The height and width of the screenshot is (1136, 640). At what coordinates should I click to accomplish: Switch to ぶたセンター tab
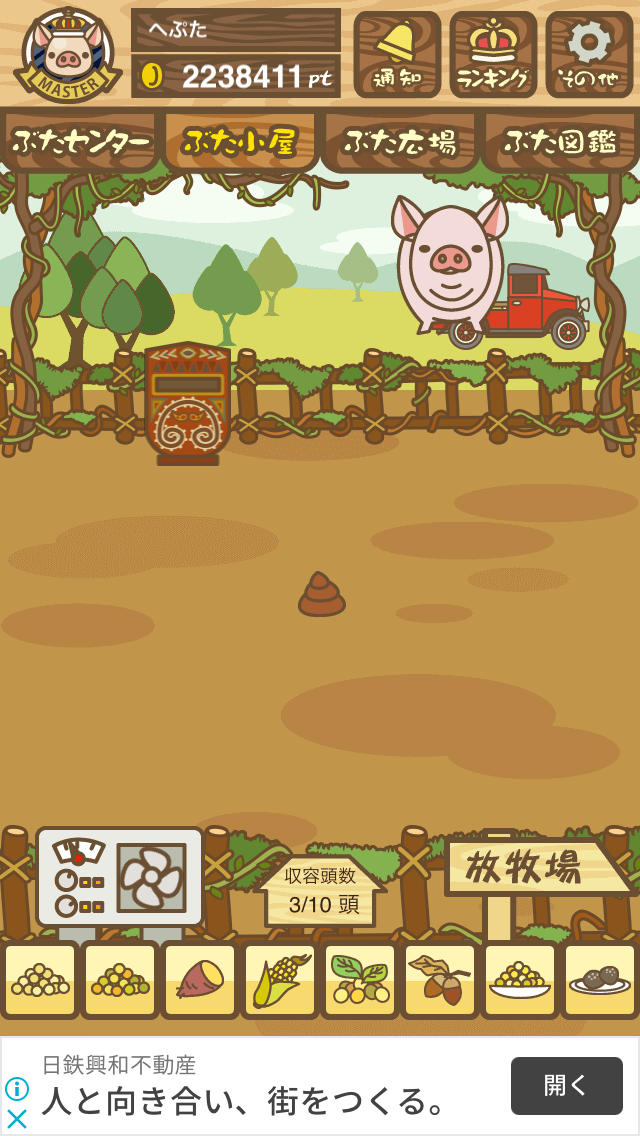tap(80, 142)
